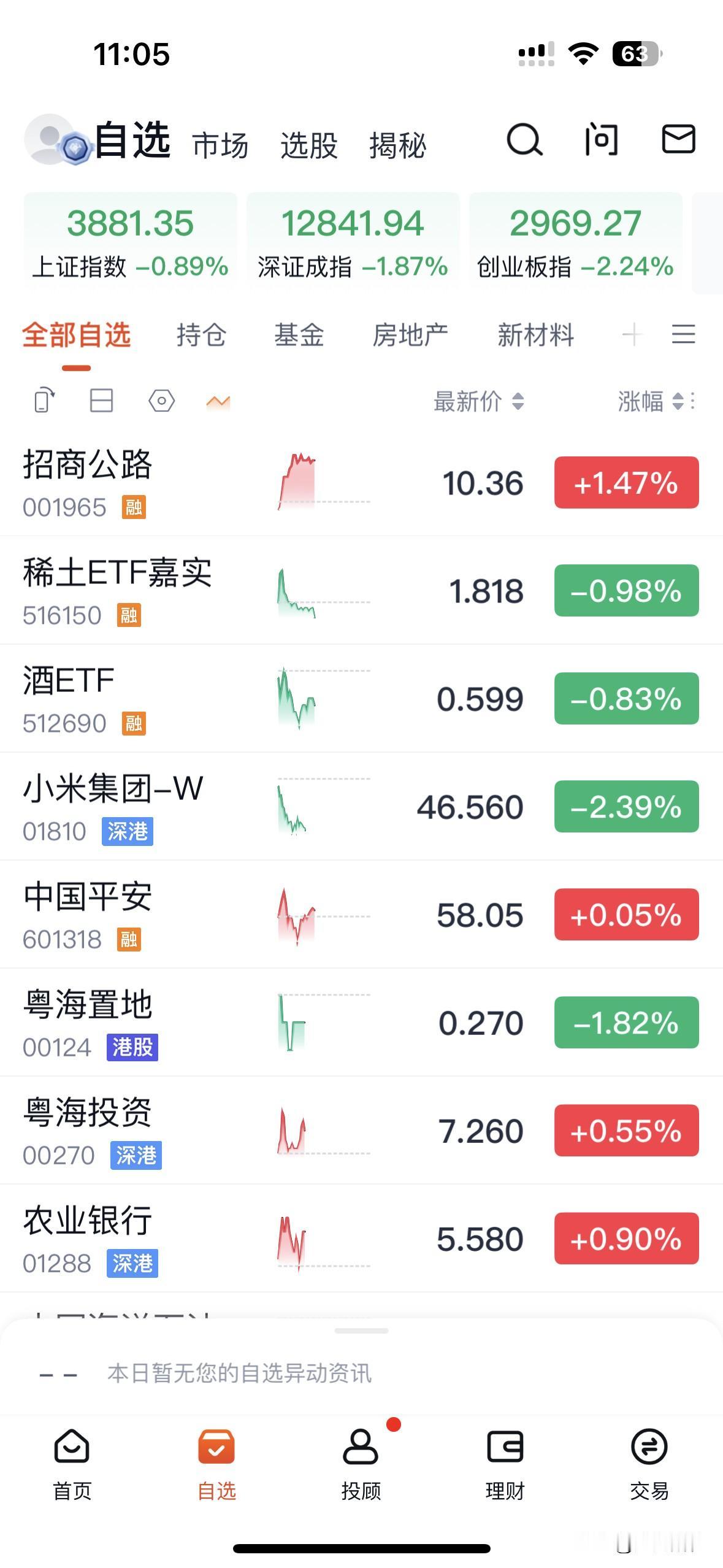Select the 房地产 watchlist group

(x=410, y=335)
